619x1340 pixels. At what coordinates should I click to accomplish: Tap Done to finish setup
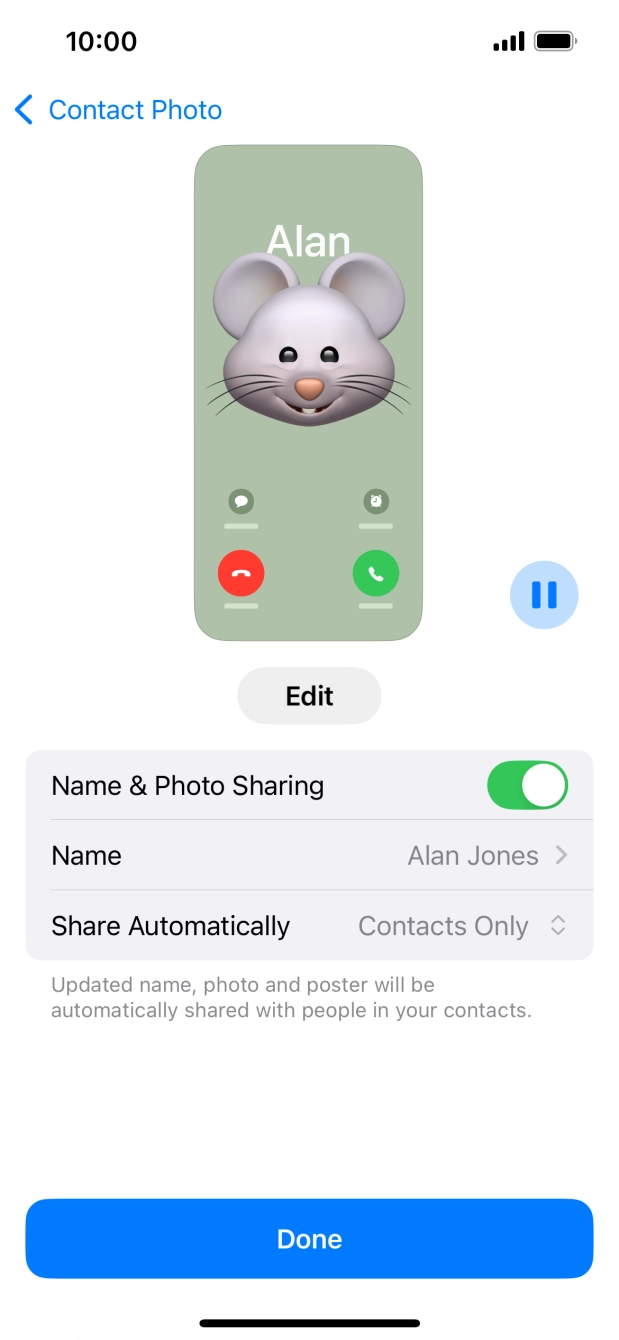tap(309, 1238)
